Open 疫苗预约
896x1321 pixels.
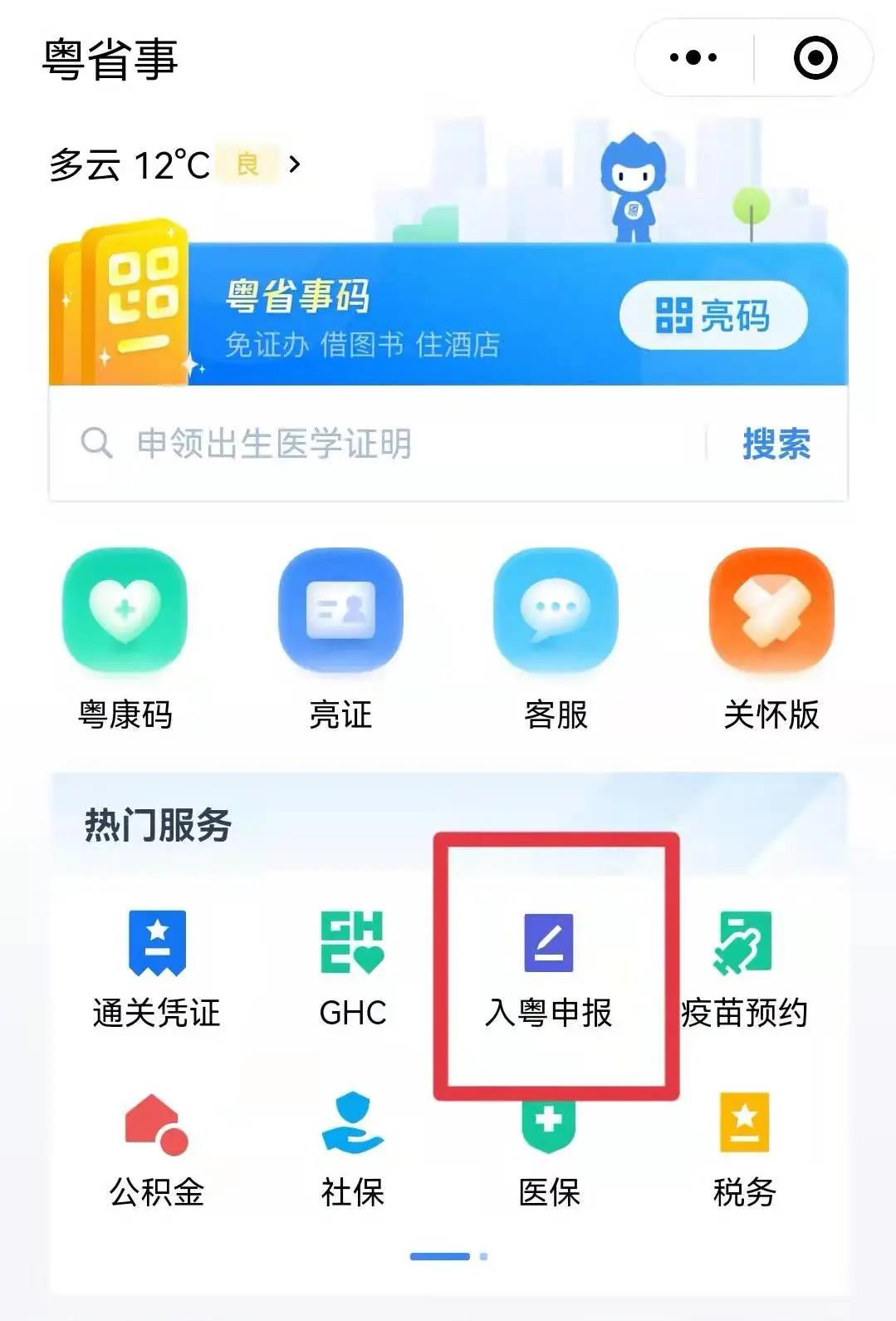744,968
